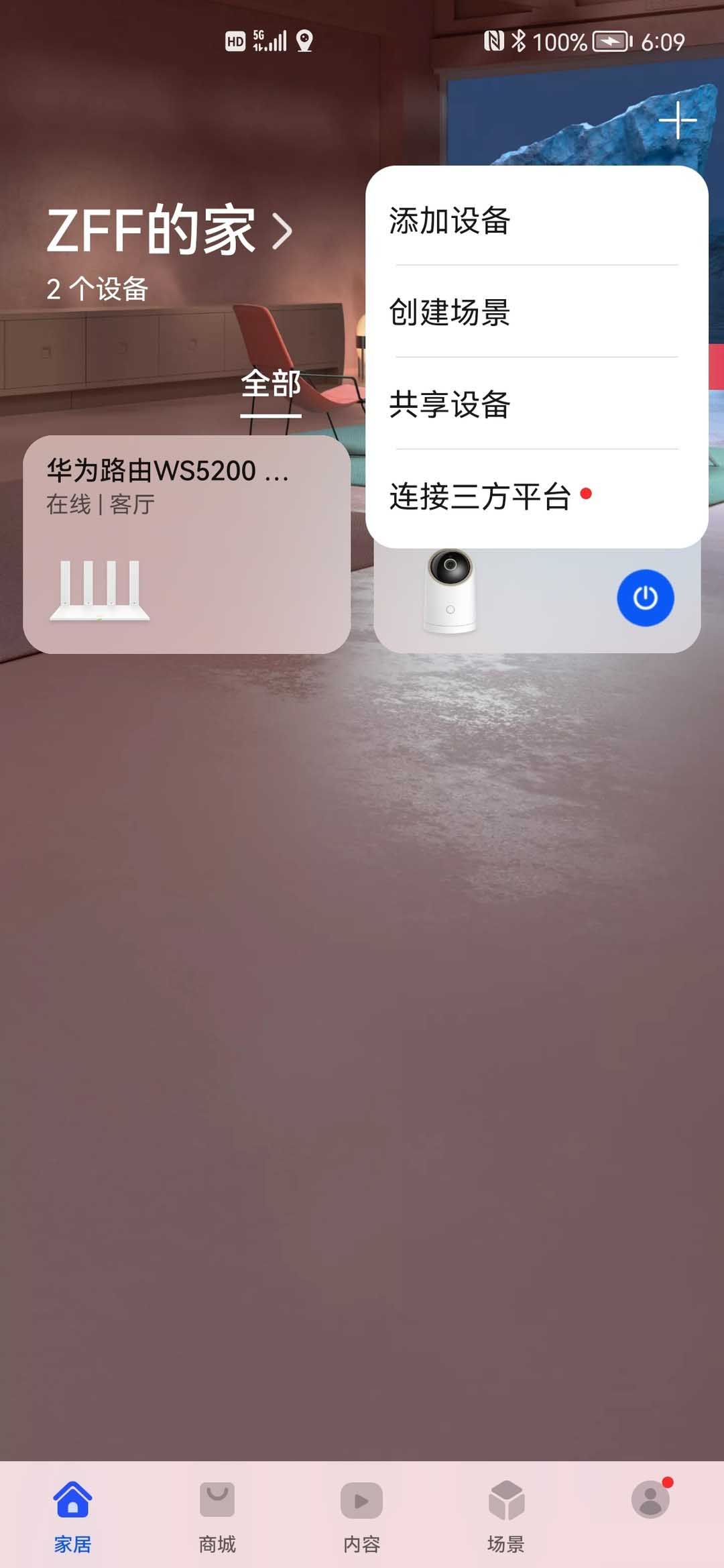Select the 全部 tab
This screenshot has width=724, height=1568.
click(x=271, y=386)
